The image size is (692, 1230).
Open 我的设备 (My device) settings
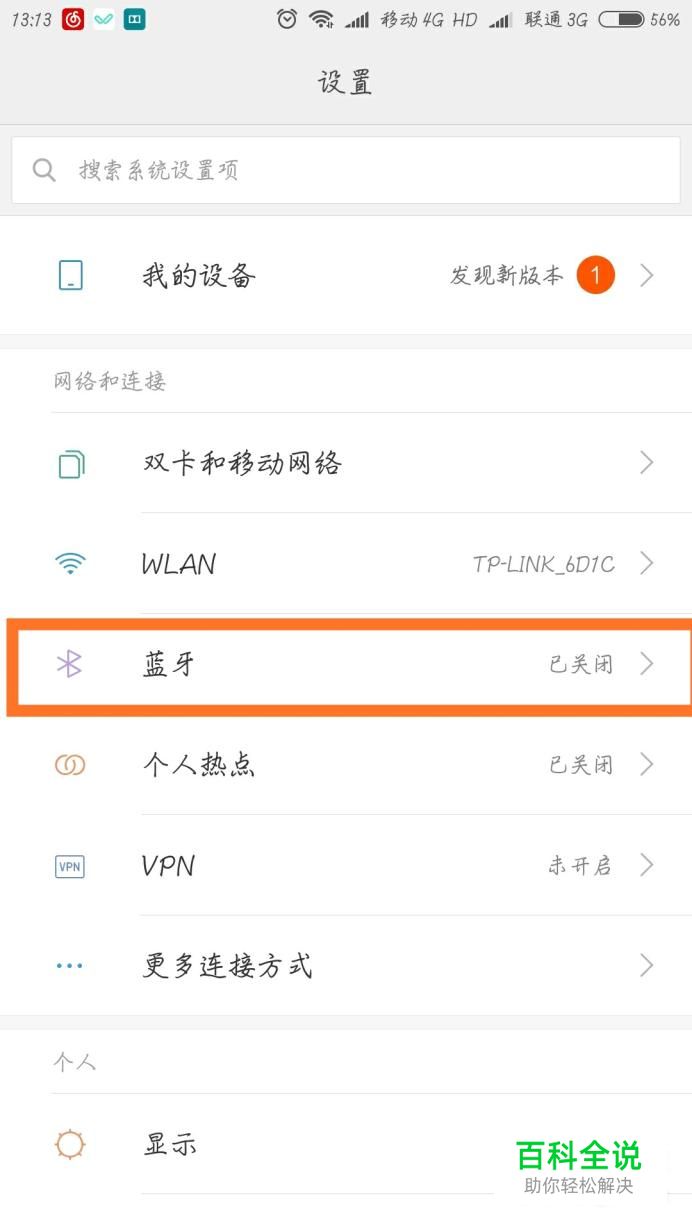(x=345, y=275)
